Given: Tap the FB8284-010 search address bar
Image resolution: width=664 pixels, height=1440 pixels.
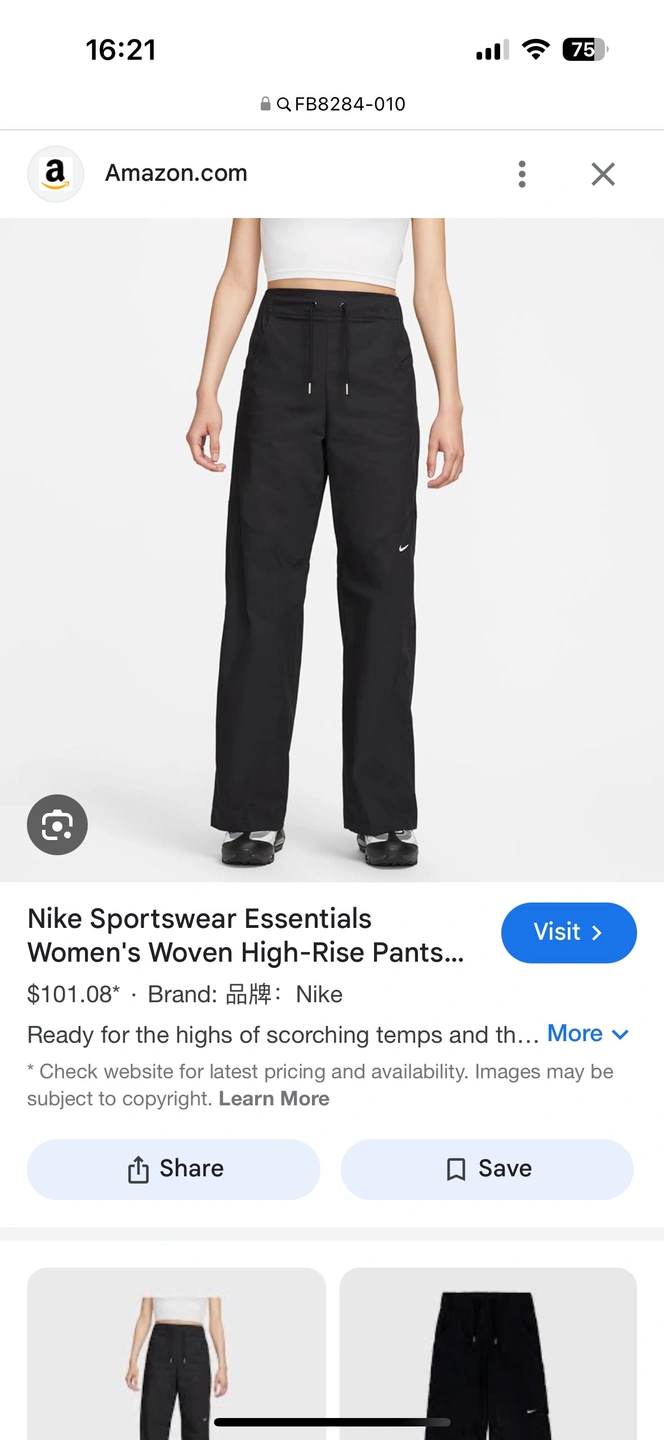Looking at the screenshot, I should (x=333, y=104).
